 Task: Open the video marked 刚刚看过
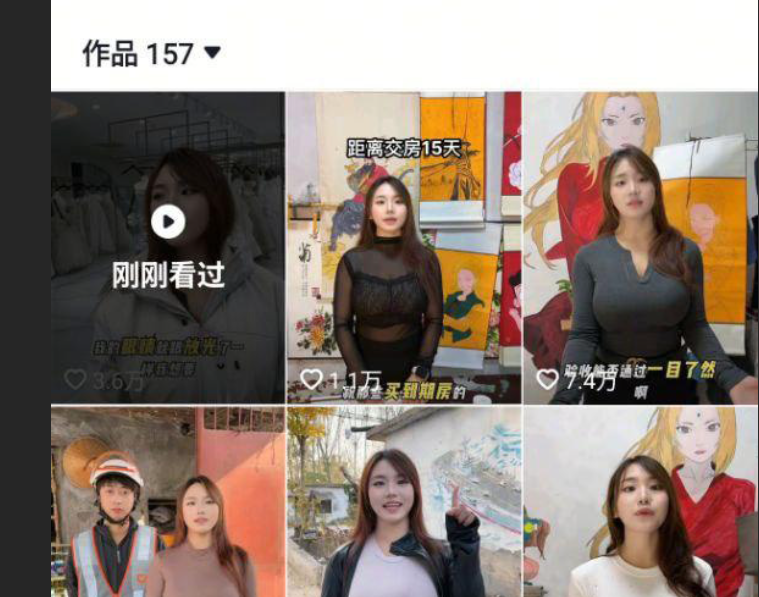tap(168, 247)
